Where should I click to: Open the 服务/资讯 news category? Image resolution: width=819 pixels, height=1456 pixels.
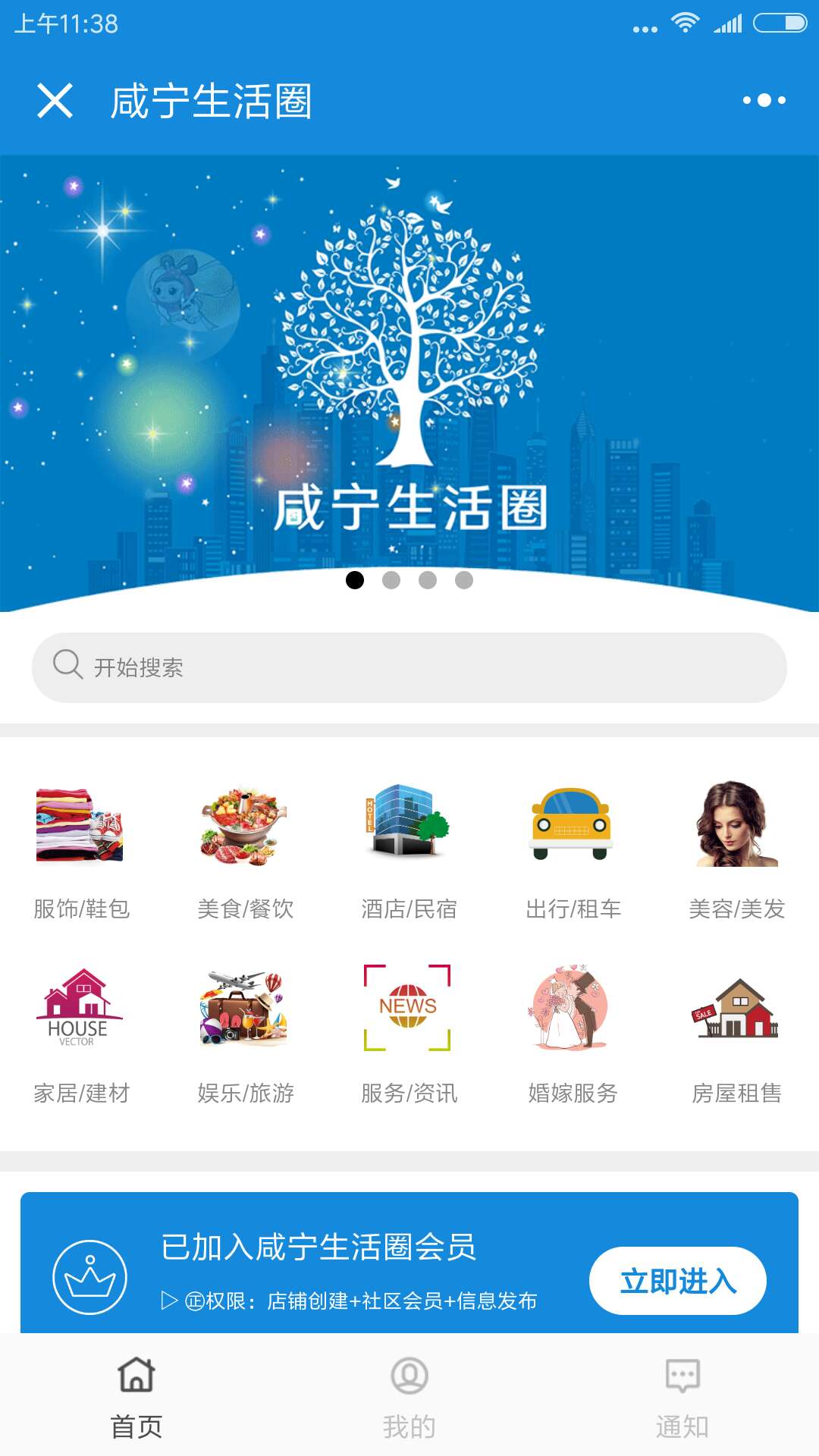pos(409,1034)
